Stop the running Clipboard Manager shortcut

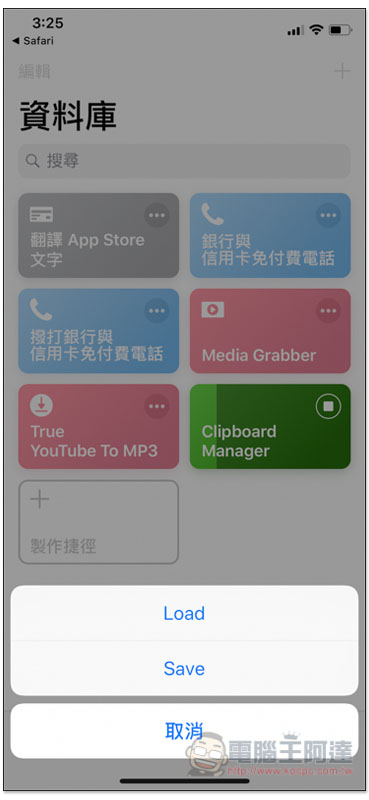328,407
